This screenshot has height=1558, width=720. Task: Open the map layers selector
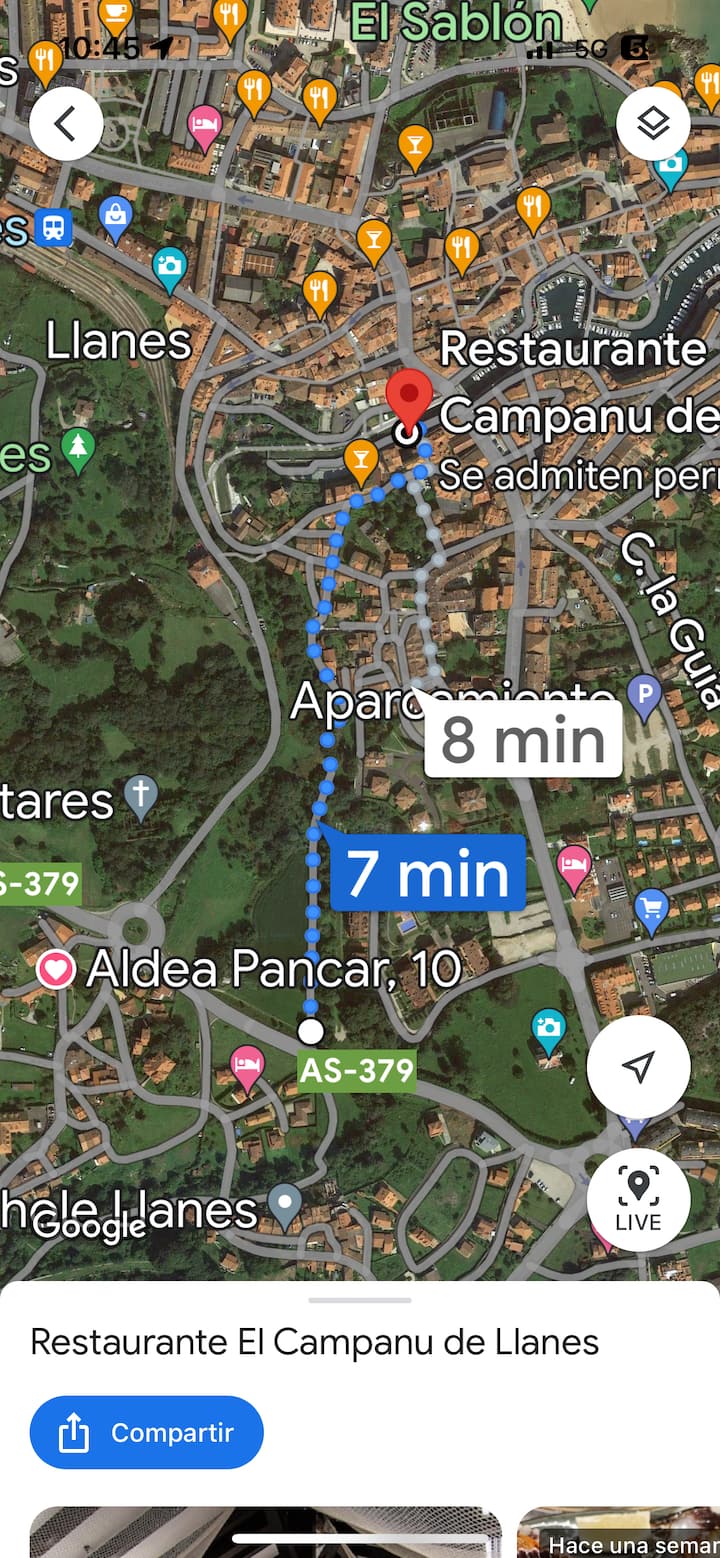point(653,124)
